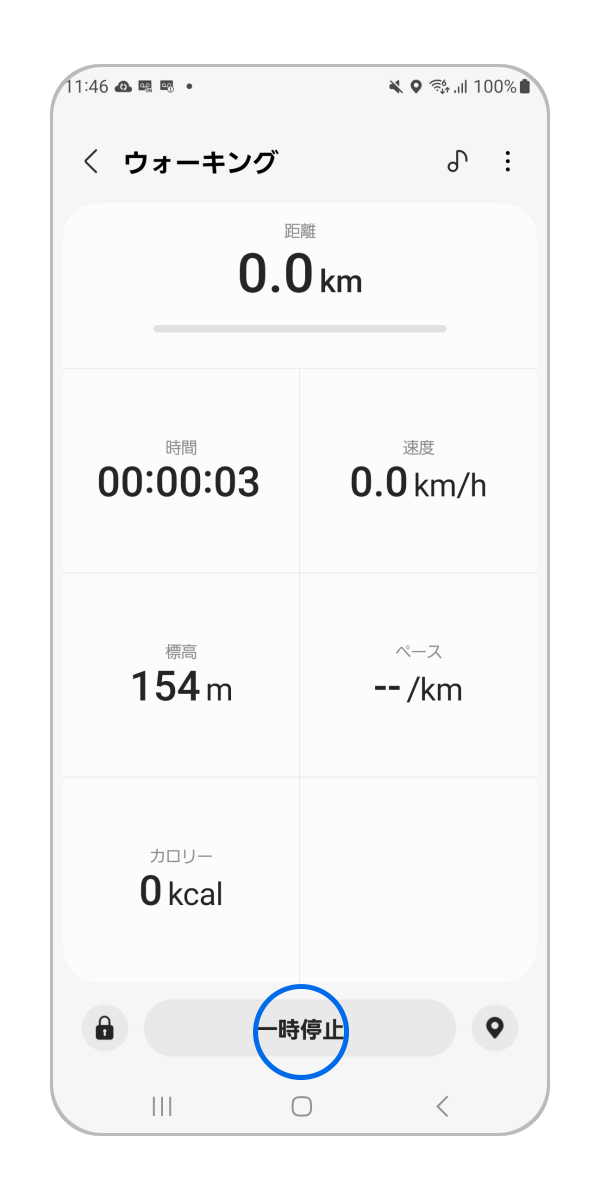This screenshot has width=600, height=1200.
Task: Show recent apps from navigation bar
Action: tap(161, 1106)
